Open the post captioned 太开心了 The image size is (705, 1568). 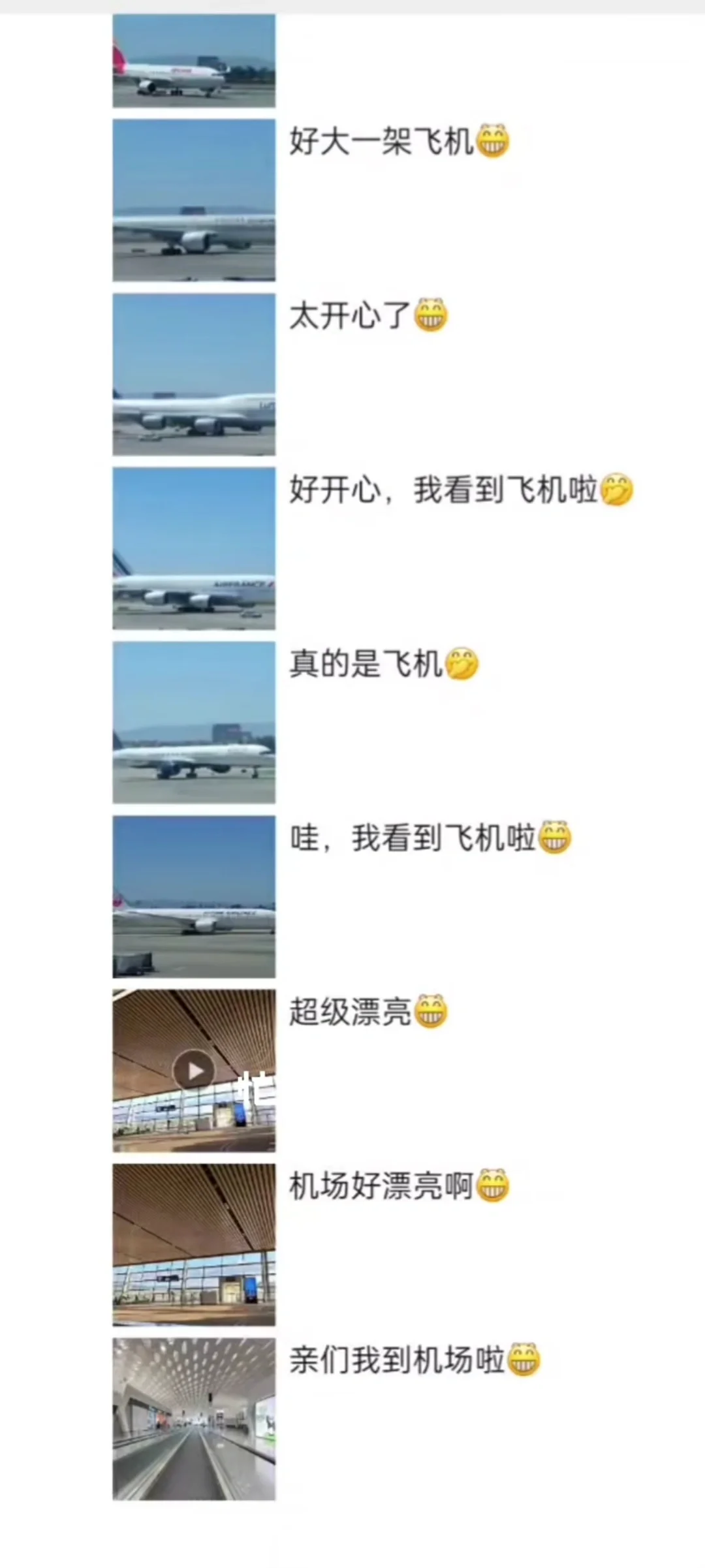coord(194,374)
